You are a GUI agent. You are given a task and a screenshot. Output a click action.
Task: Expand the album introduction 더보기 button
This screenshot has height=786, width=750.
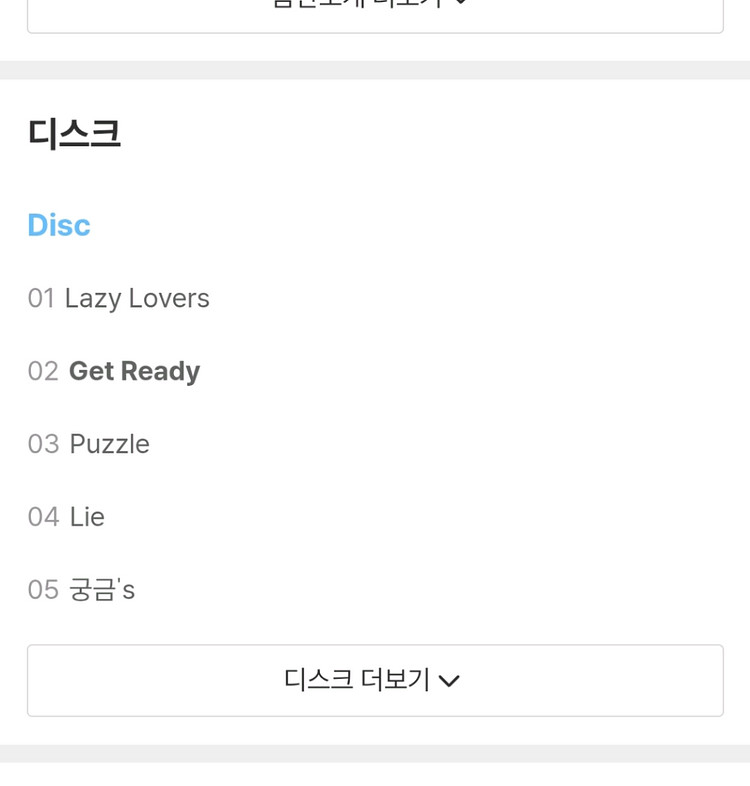tap(375, 15)
